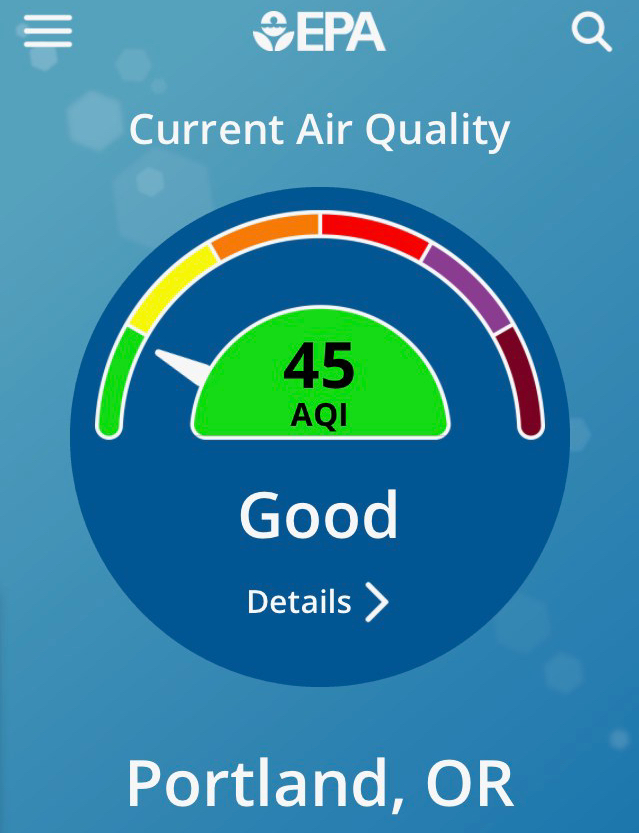The height and width of the screenshot is (833, 639).
Task: Open Details for air quality
Action: click(318, 602)
